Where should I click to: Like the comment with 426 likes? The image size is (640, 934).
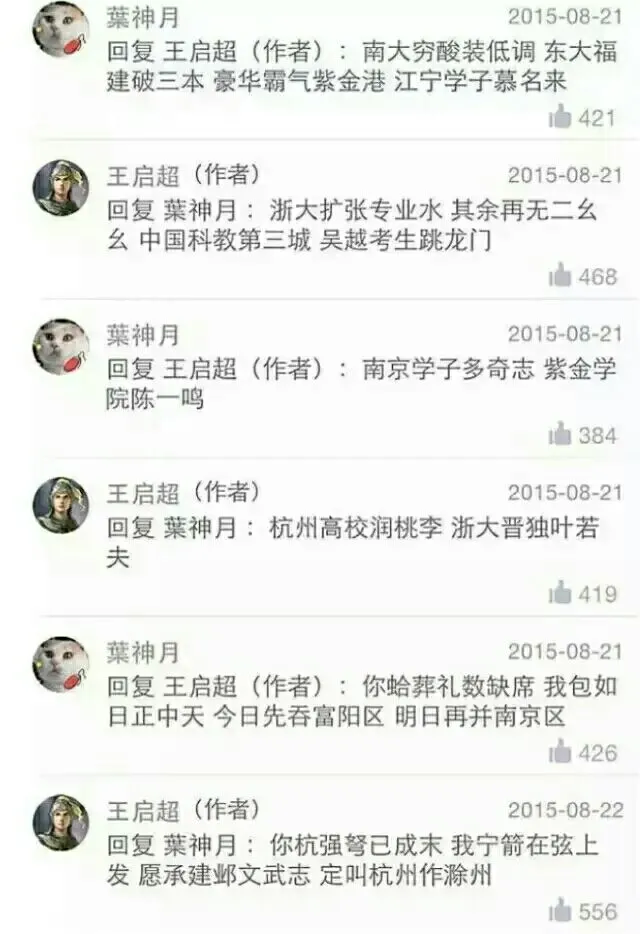[x=560, y=752]
